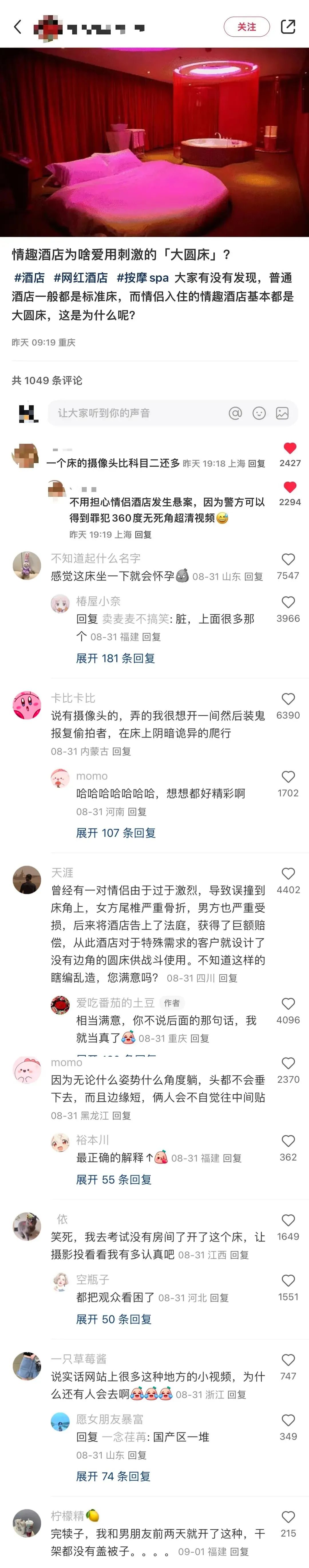Mention someone with the @ icon

tap(235, 413)
